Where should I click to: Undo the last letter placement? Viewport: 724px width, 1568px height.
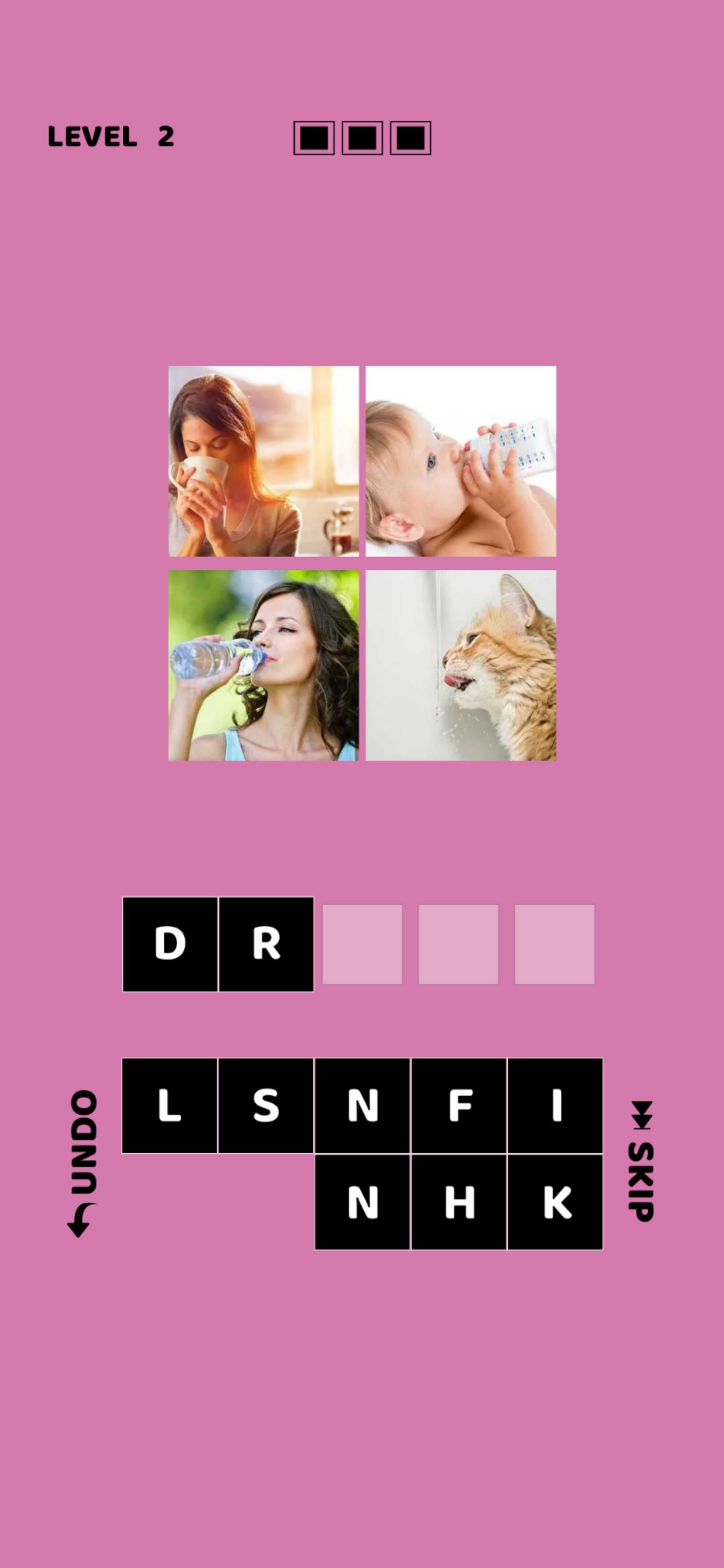point(83,1163)
